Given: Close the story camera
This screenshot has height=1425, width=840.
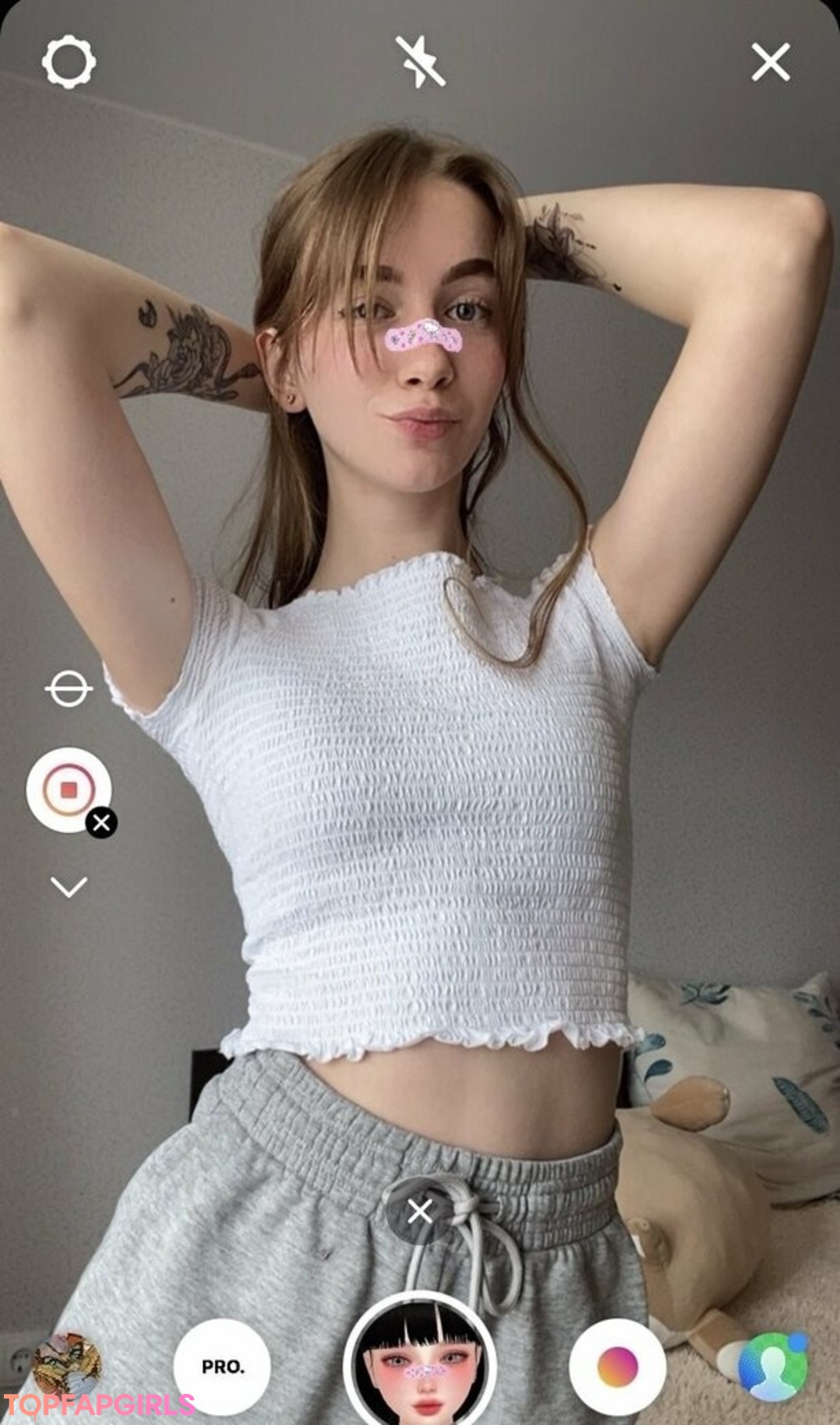Looking at the screenshot, I should 770,61.
